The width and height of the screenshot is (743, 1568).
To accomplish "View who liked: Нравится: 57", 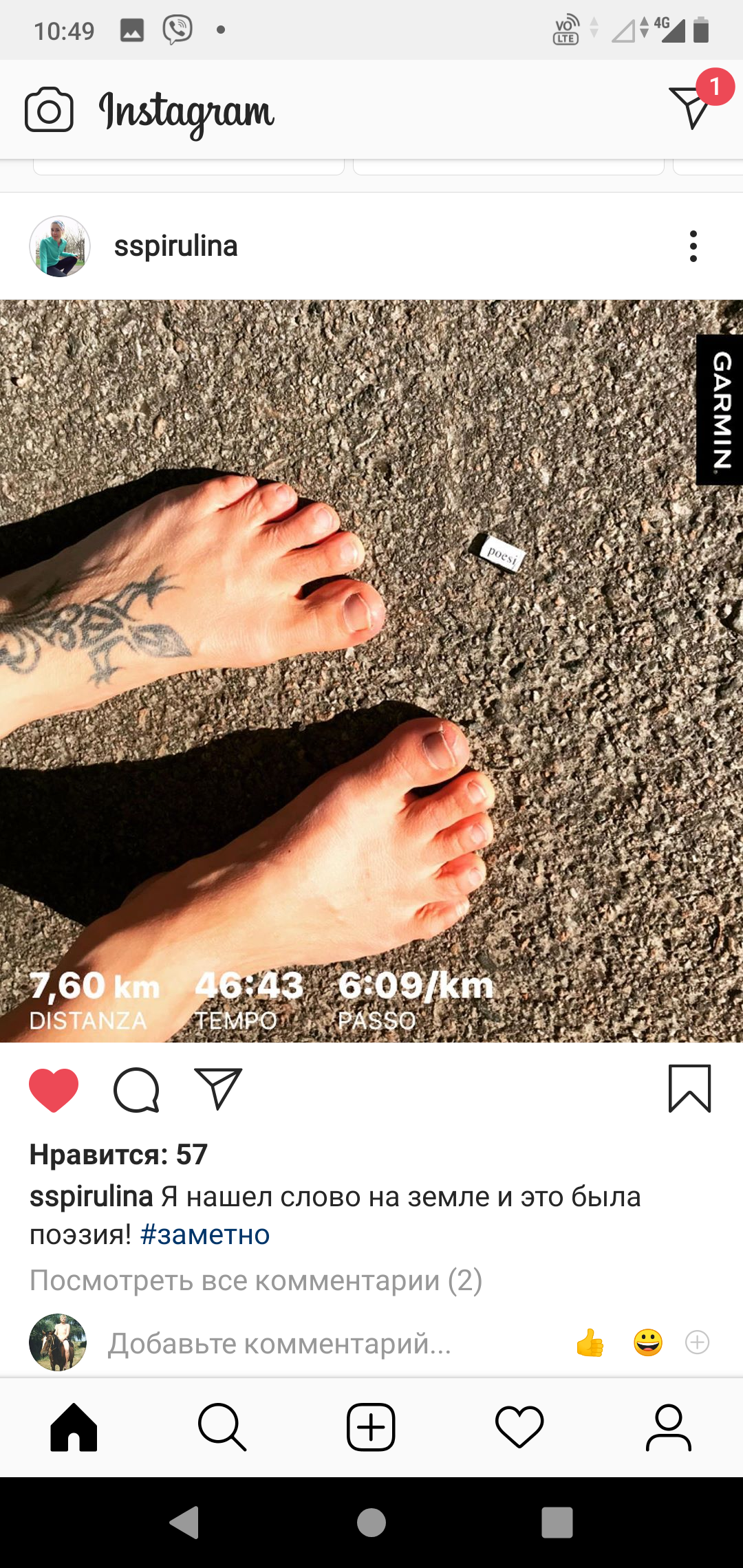I will click(118, 1155).
